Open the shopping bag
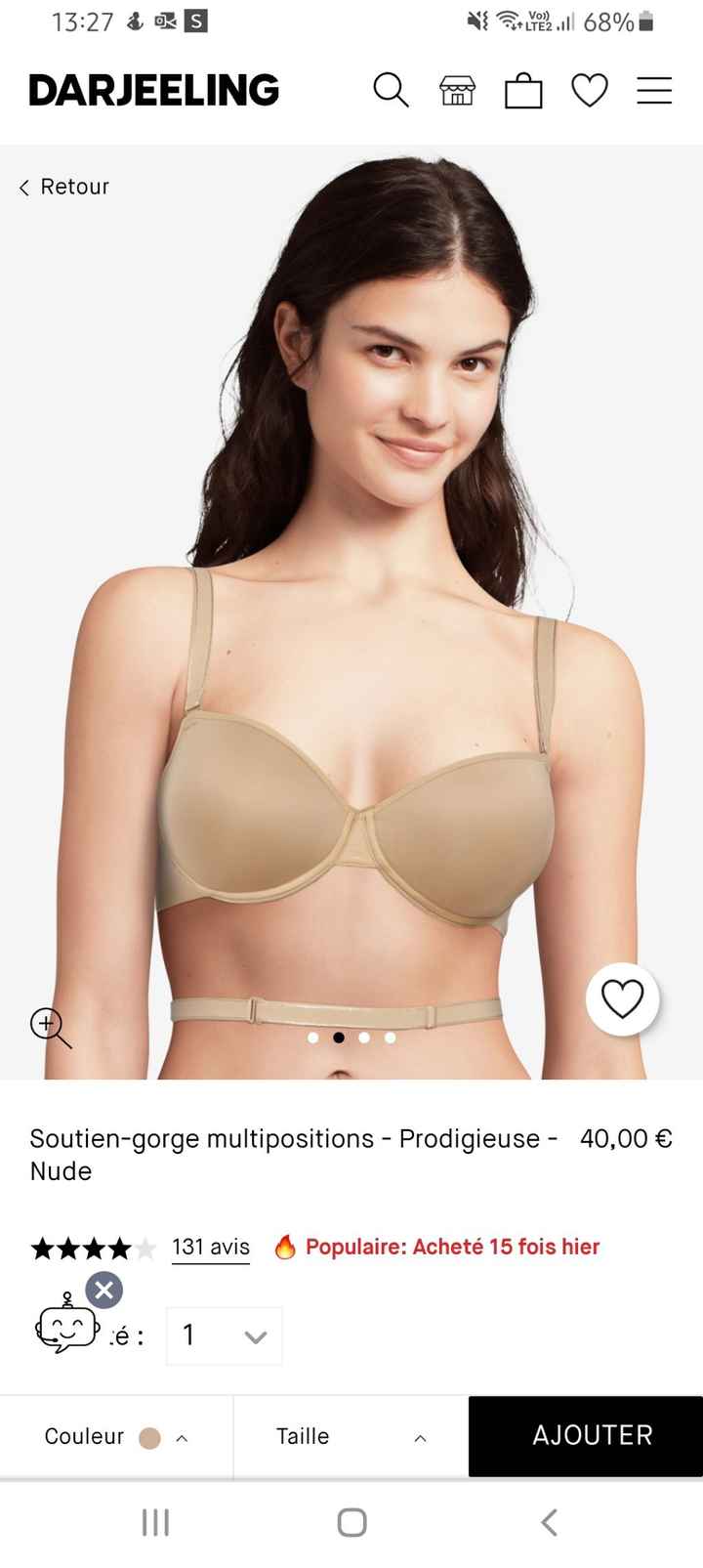This screenshot has height=1568, width=703. [523, 90]
